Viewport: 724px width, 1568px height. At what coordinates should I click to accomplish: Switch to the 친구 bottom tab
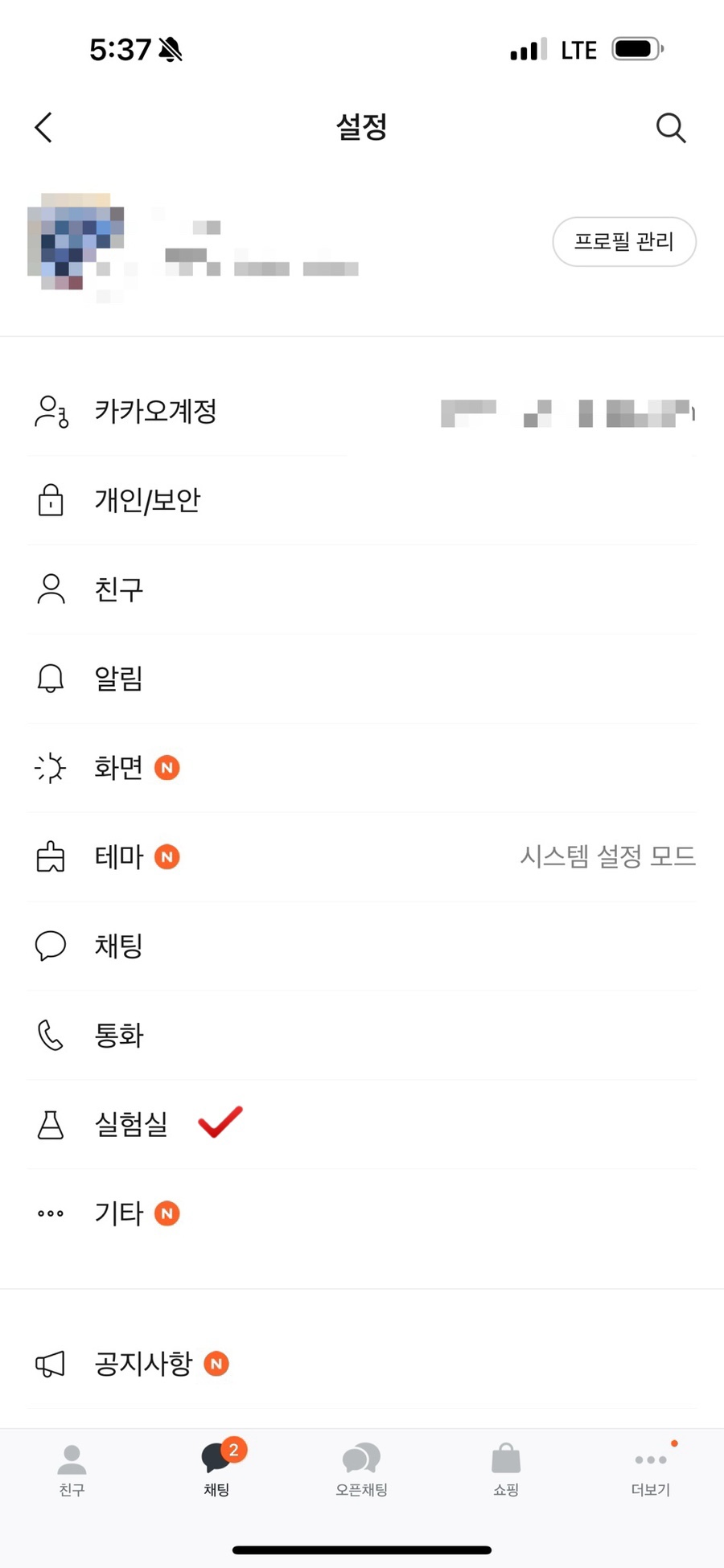72,1470
